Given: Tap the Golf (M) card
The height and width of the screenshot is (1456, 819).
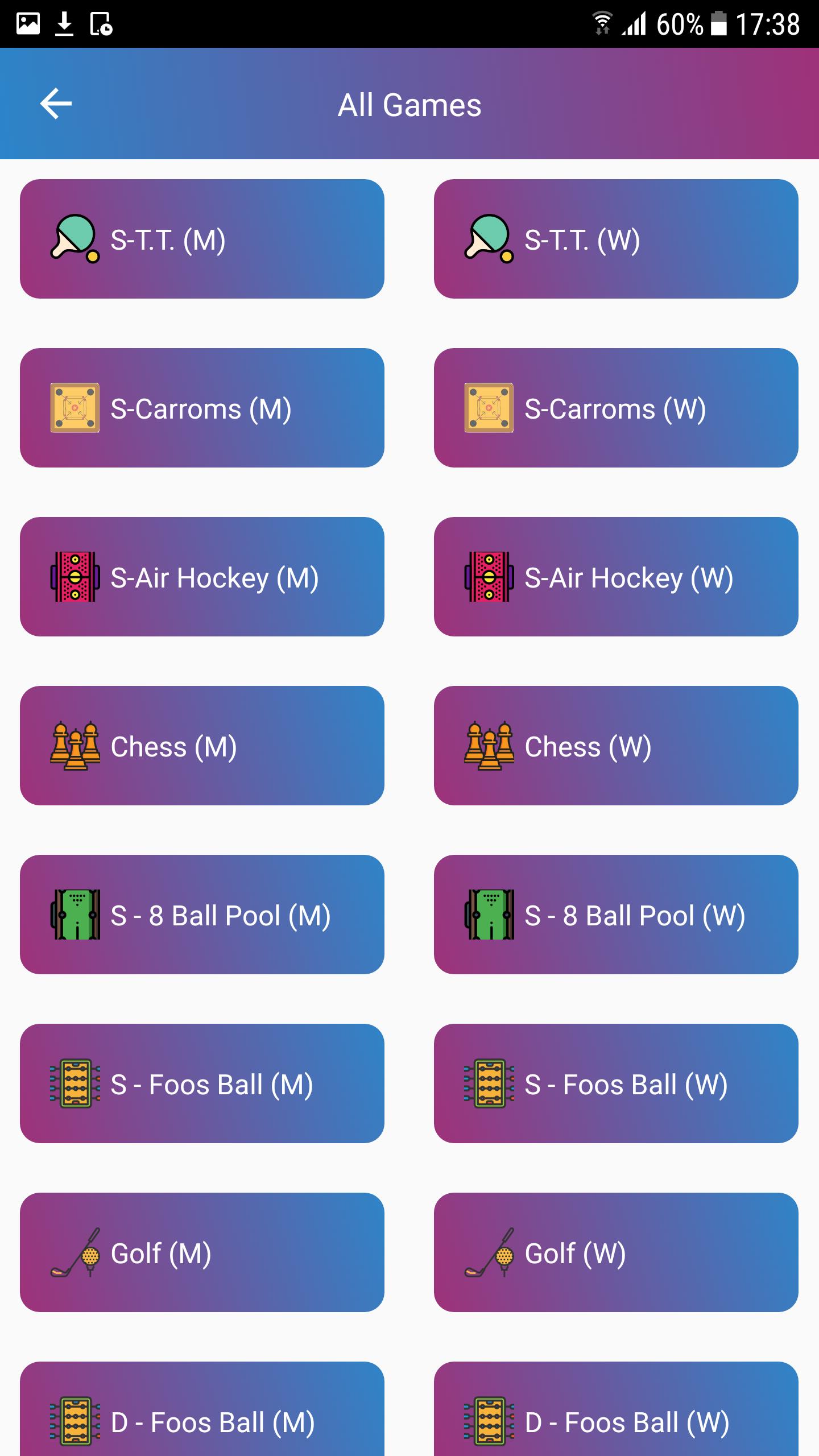Looking at the screenshot, I should click(x=202, y=1252).
